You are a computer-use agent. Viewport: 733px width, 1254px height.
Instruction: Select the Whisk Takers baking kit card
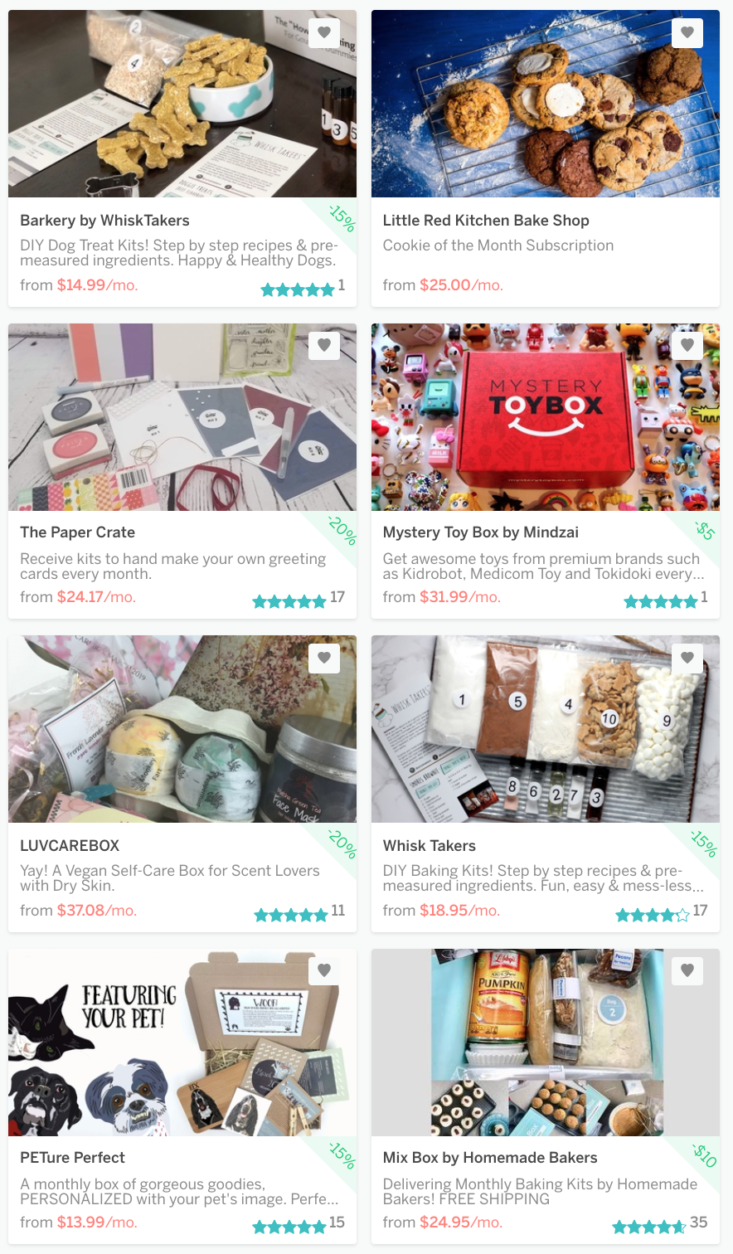(545, 784)
